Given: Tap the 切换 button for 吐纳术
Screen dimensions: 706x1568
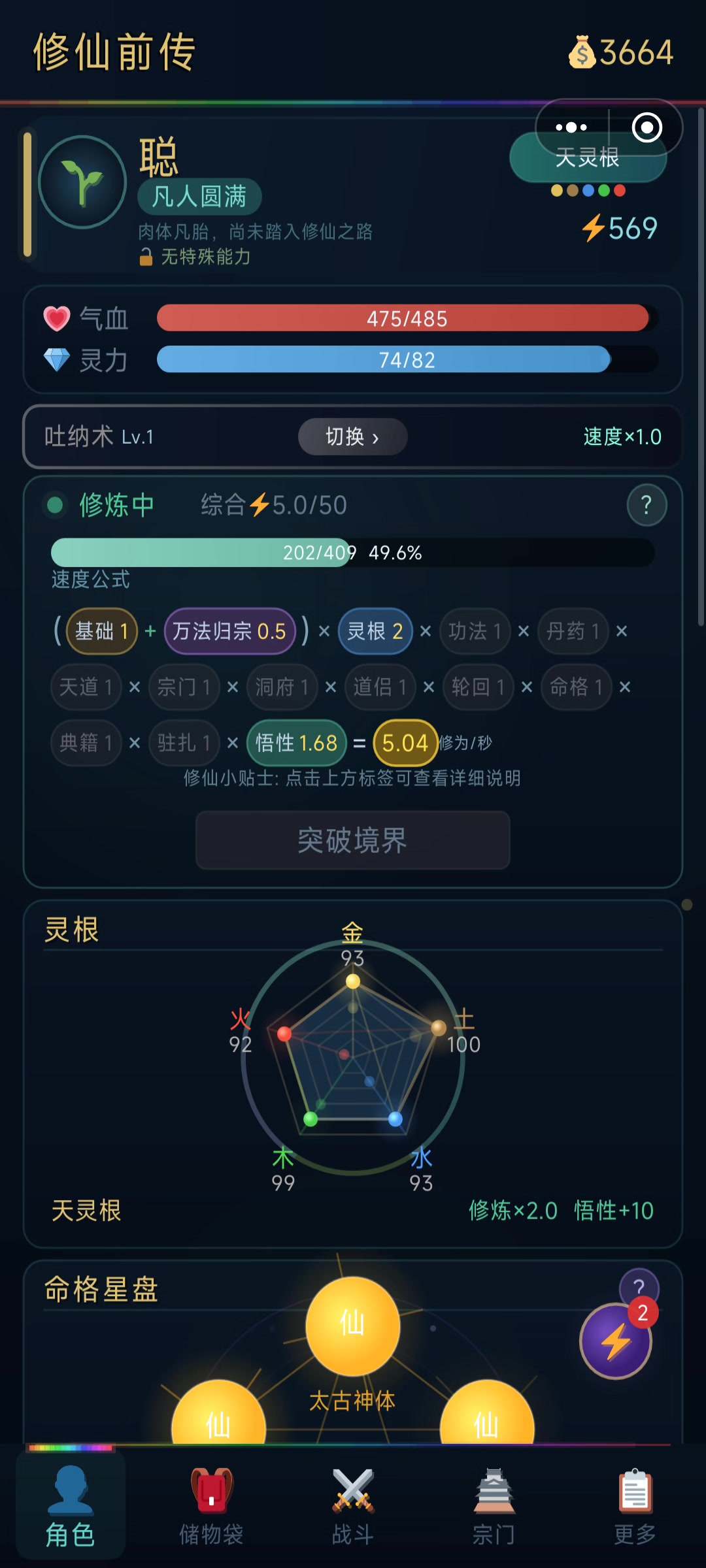Looking at the screenshot, I should coord(352,436).
